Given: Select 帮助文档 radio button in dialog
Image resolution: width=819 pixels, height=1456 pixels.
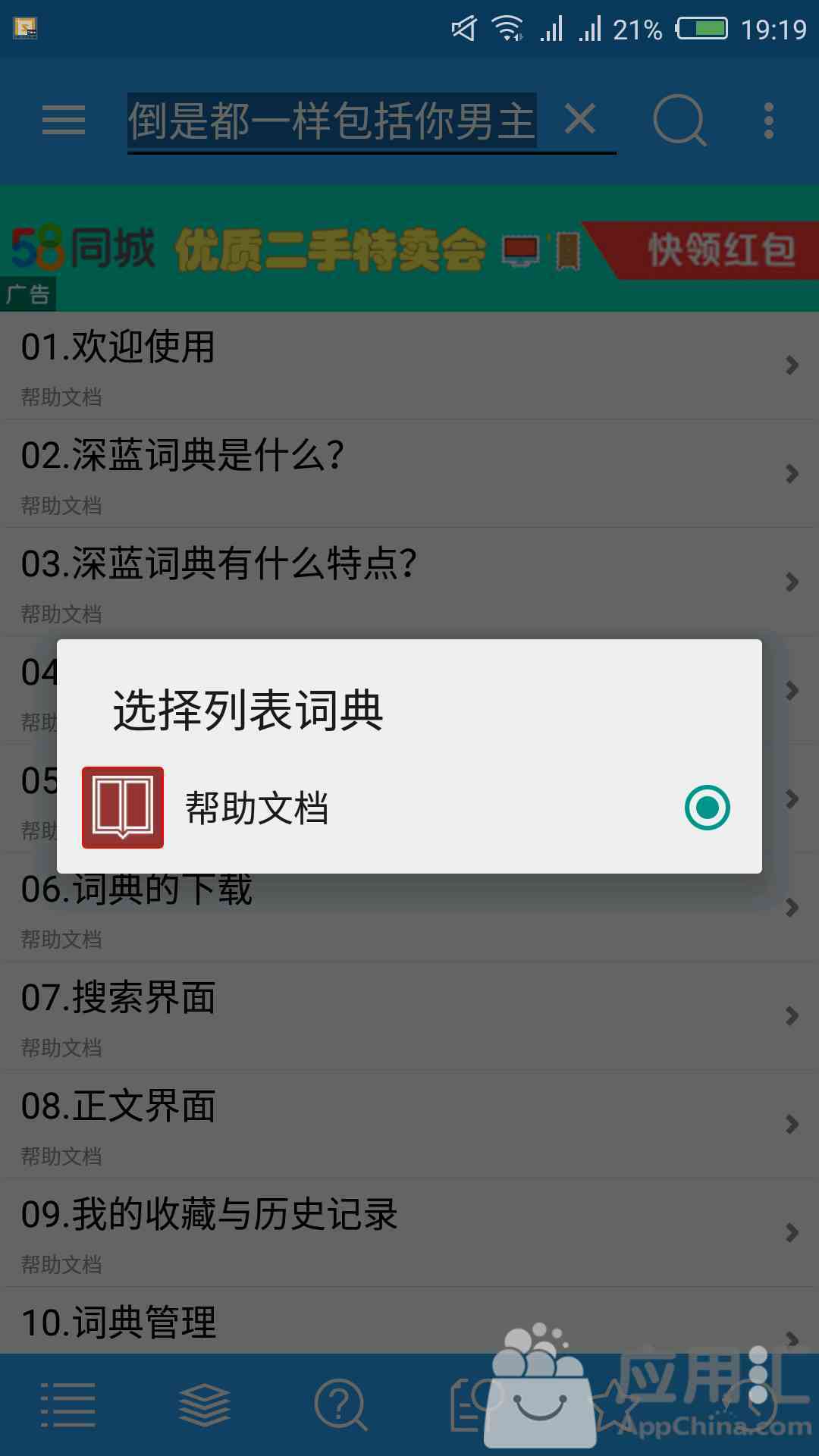Looking at the screenshot, I should pos(707,808).
